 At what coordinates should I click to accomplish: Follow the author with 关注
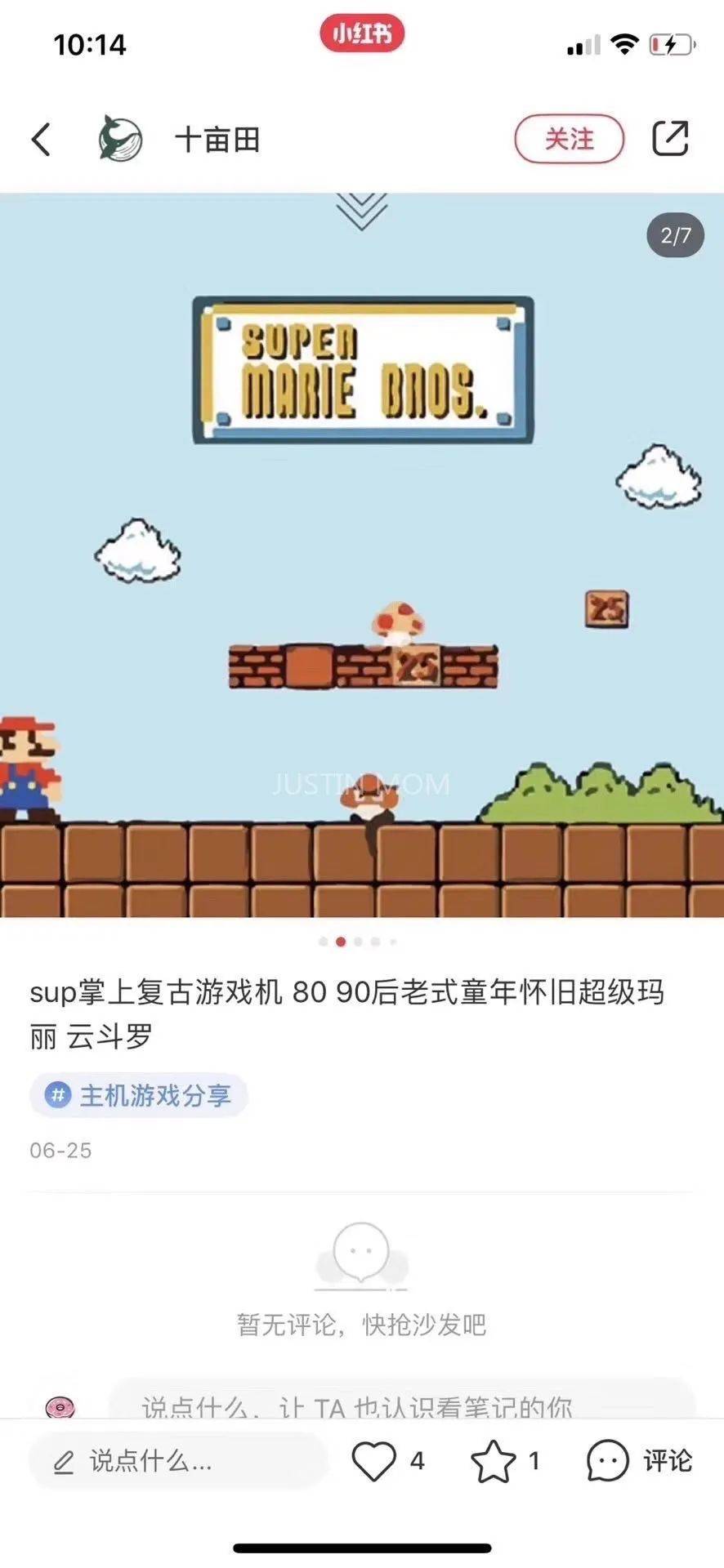(x=569, y=139)
